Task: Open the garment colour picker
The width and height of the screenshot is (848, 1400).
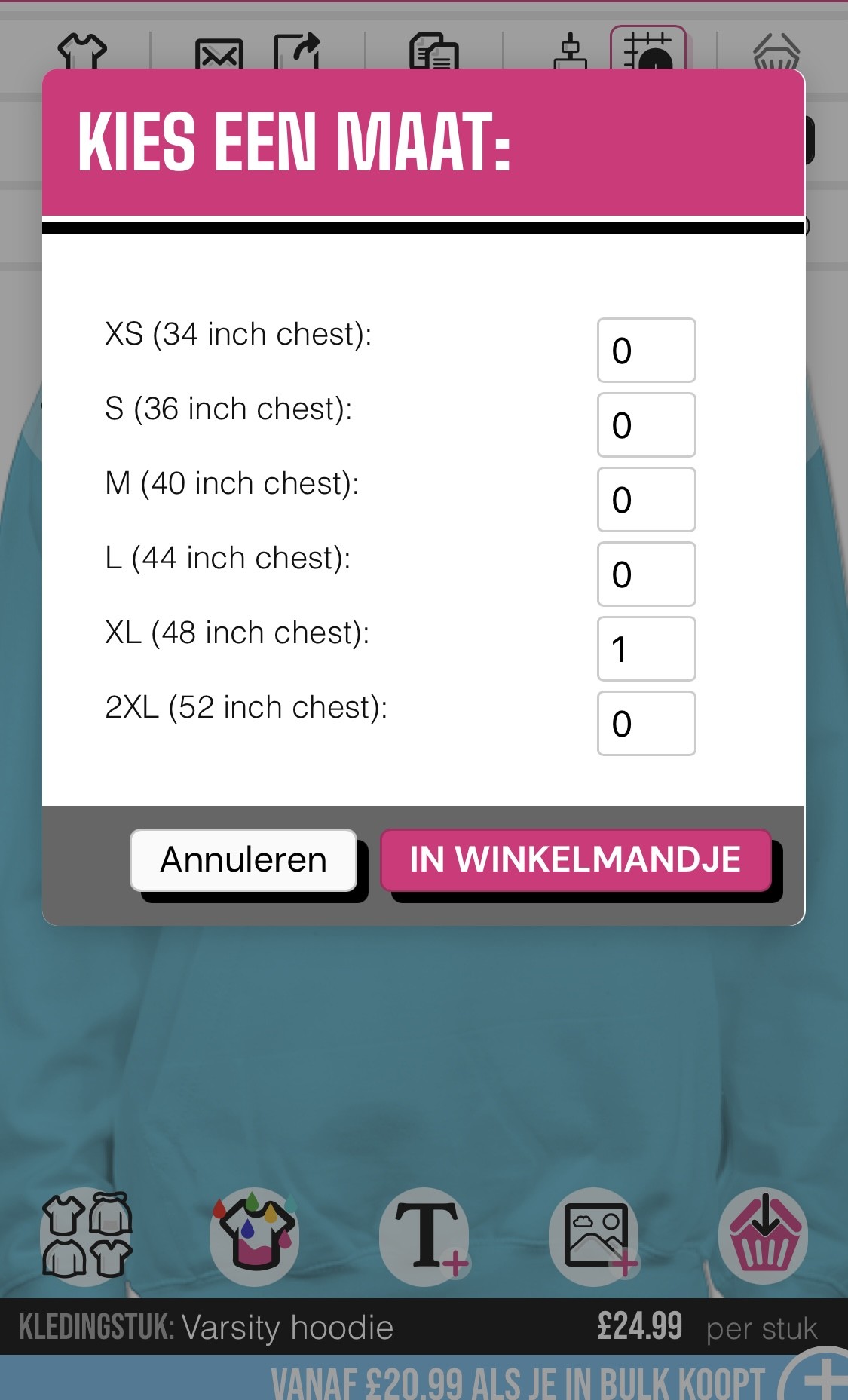Action: point(255,1236)
